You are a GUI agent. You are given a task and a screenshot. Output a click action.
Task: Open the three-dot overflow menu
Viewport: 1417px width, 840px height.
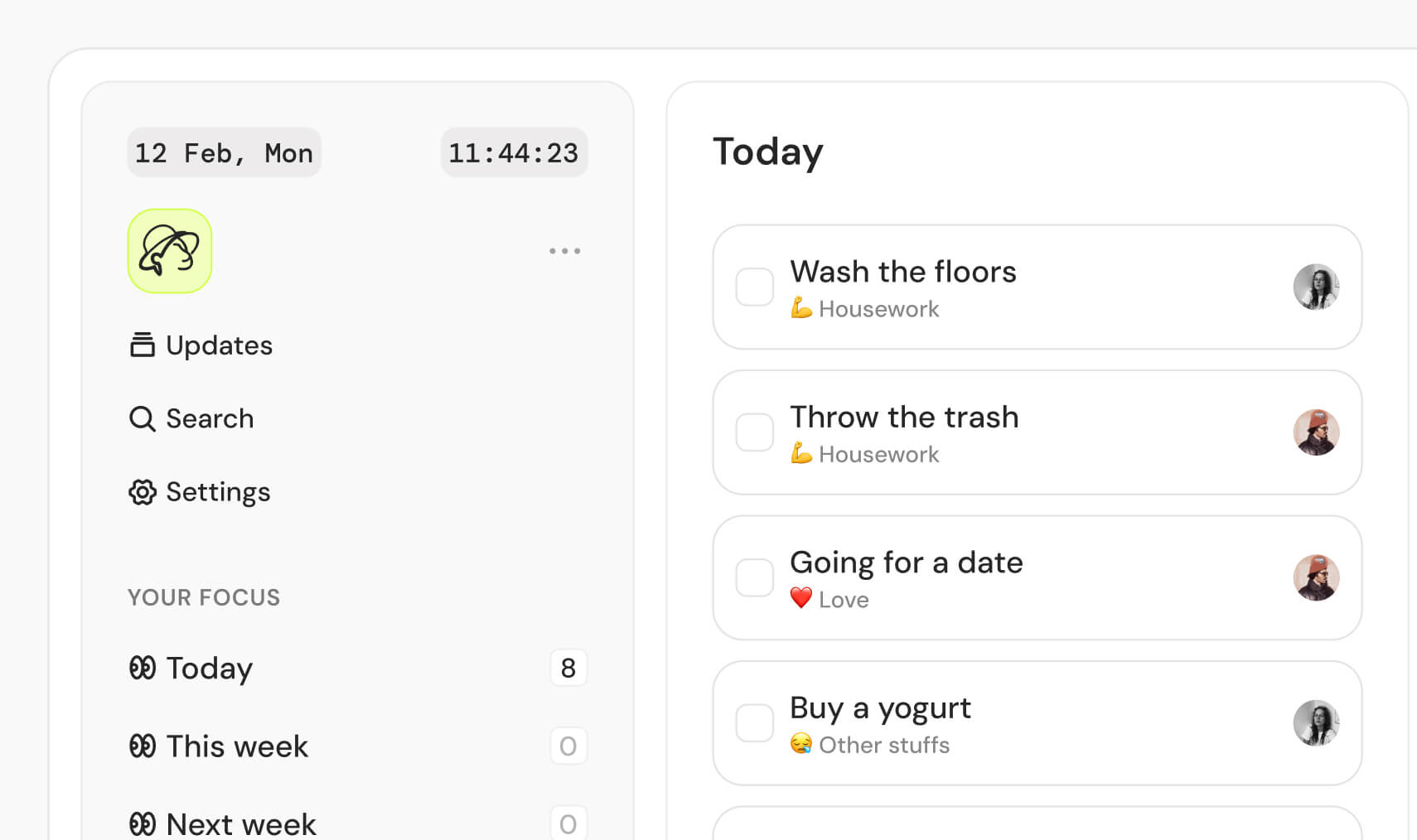coord(564,250)
